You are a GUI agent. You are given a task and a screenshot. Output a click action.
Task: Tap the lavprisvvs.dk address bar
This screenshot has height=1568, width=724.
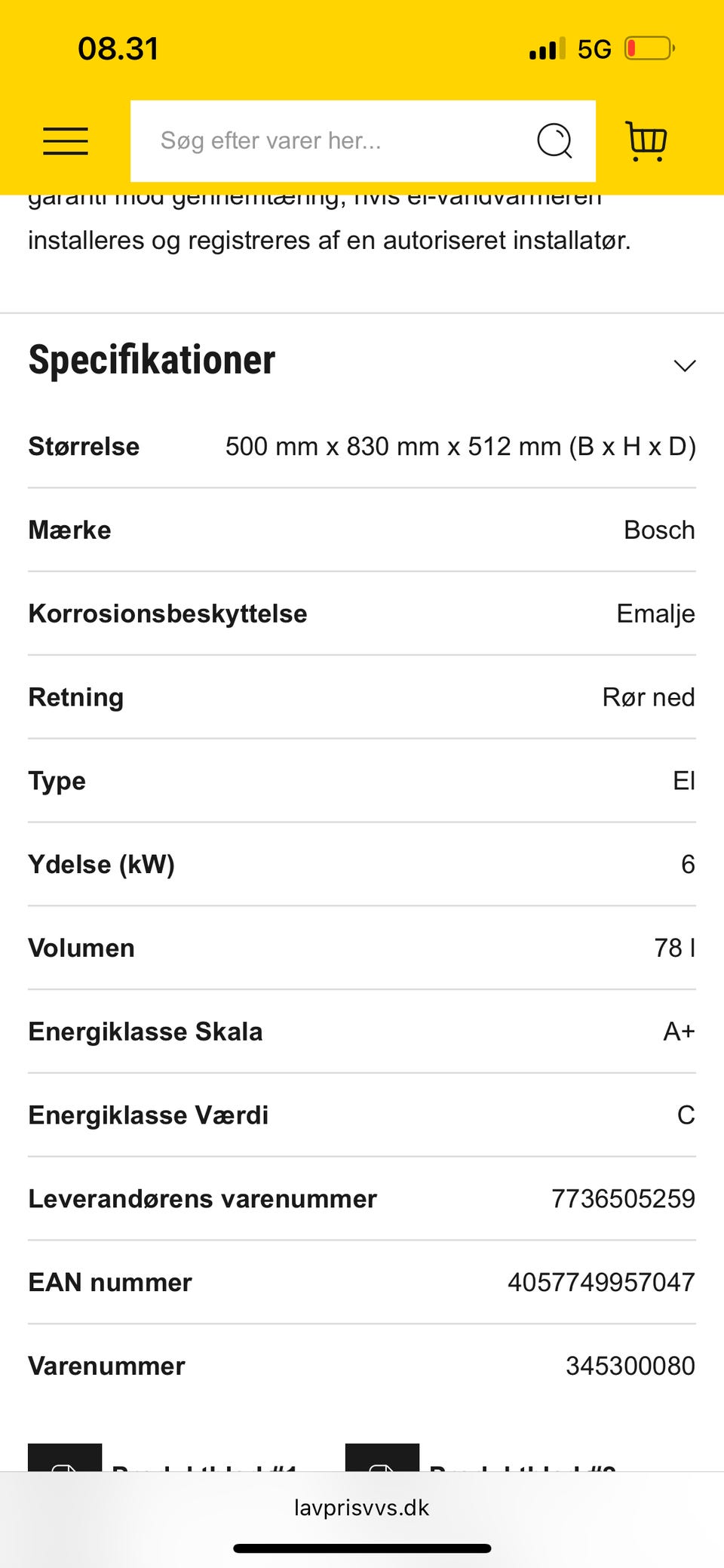[362, 1508]
